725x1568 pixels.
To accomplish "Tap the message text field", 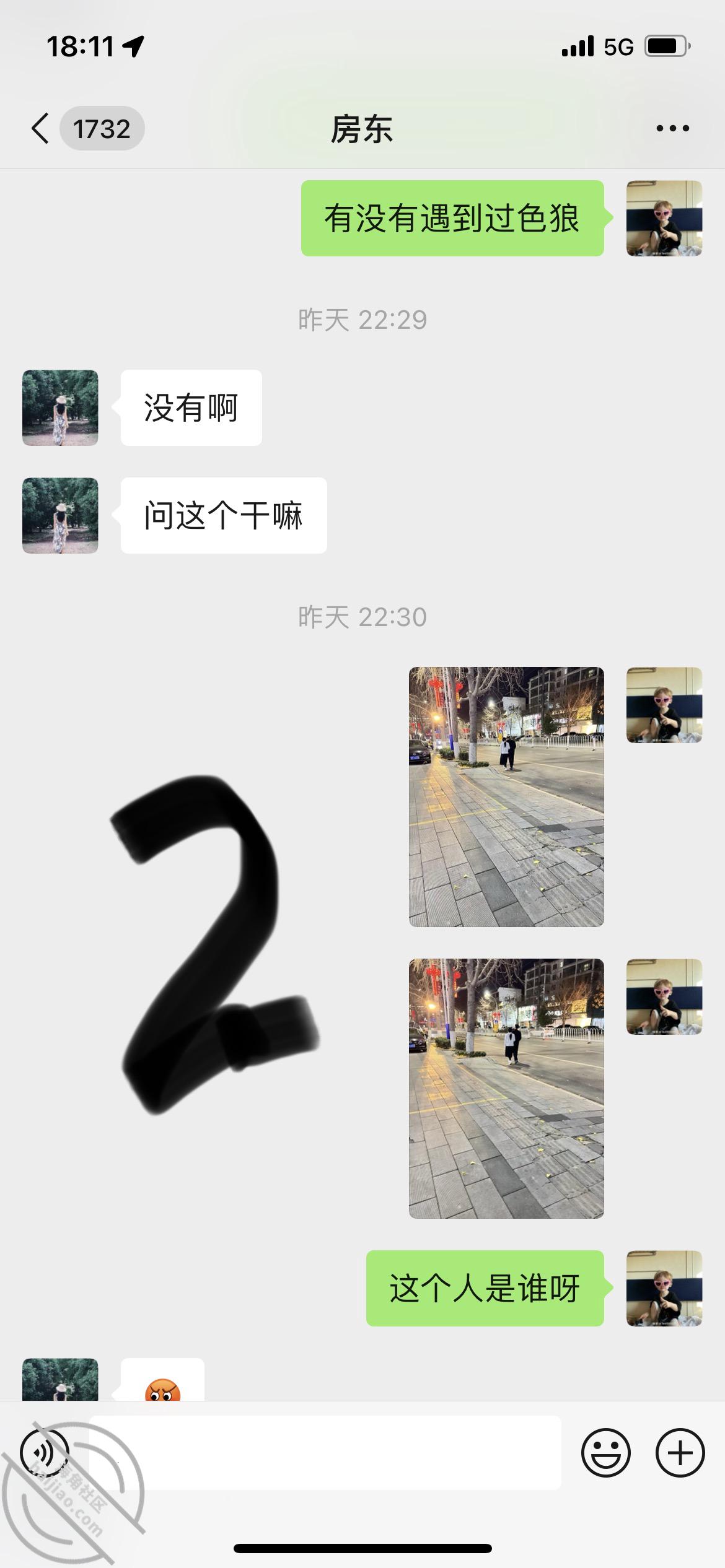I will click(325, 1452).
